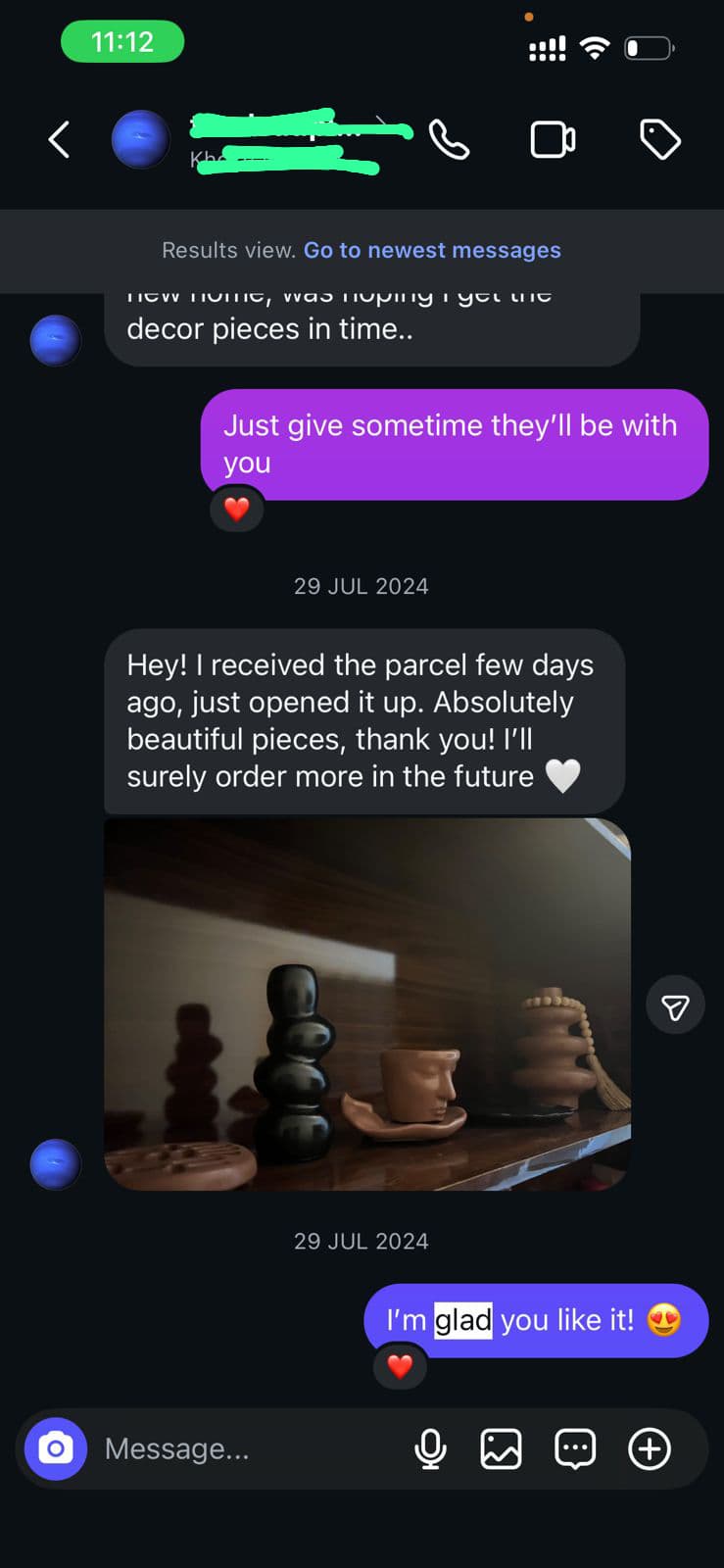Image resolution: width=724 pixels, height=1568 pixels.
Task: Open the decor pieces photo
Action: point(367,1004)
